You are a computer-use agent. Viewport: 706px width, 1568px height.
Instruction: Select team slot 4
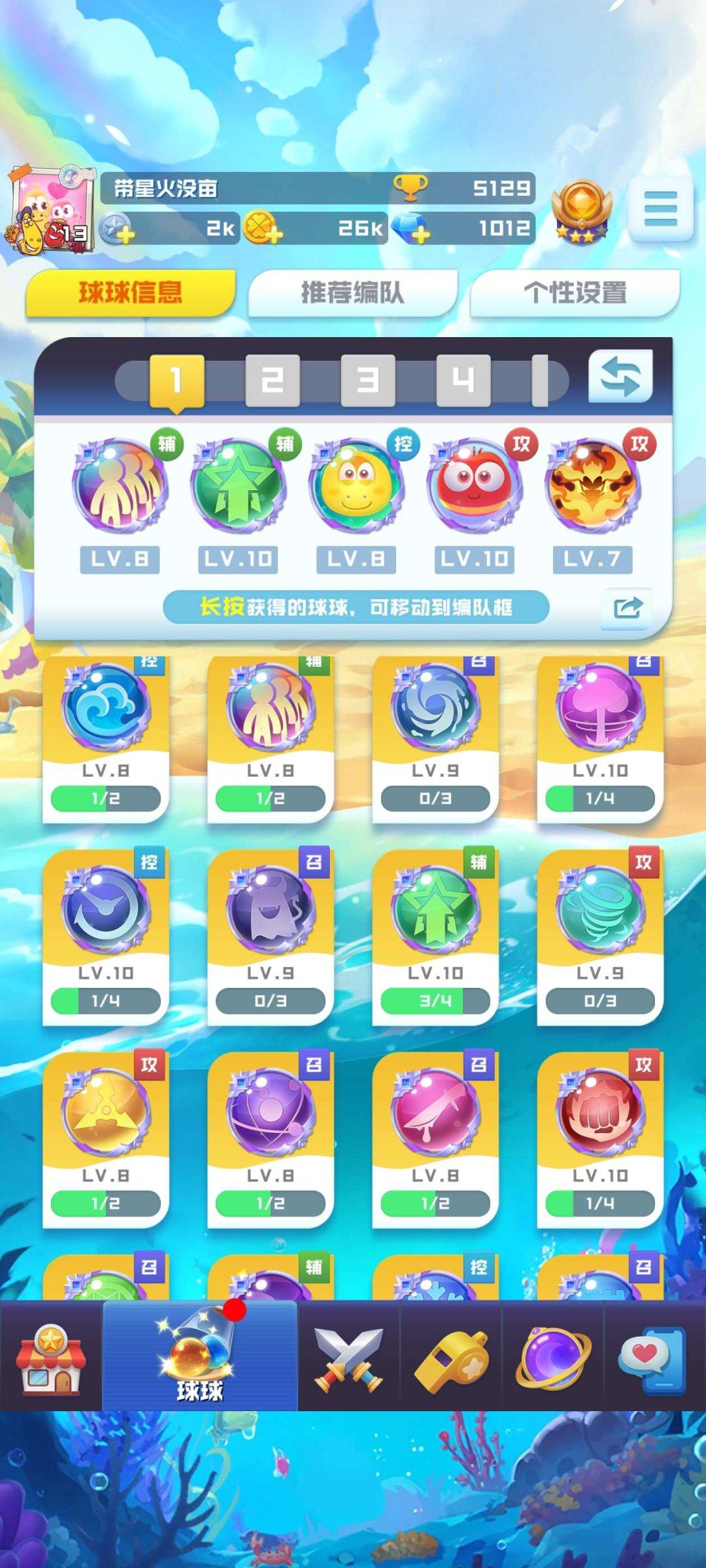click(463, 380)
